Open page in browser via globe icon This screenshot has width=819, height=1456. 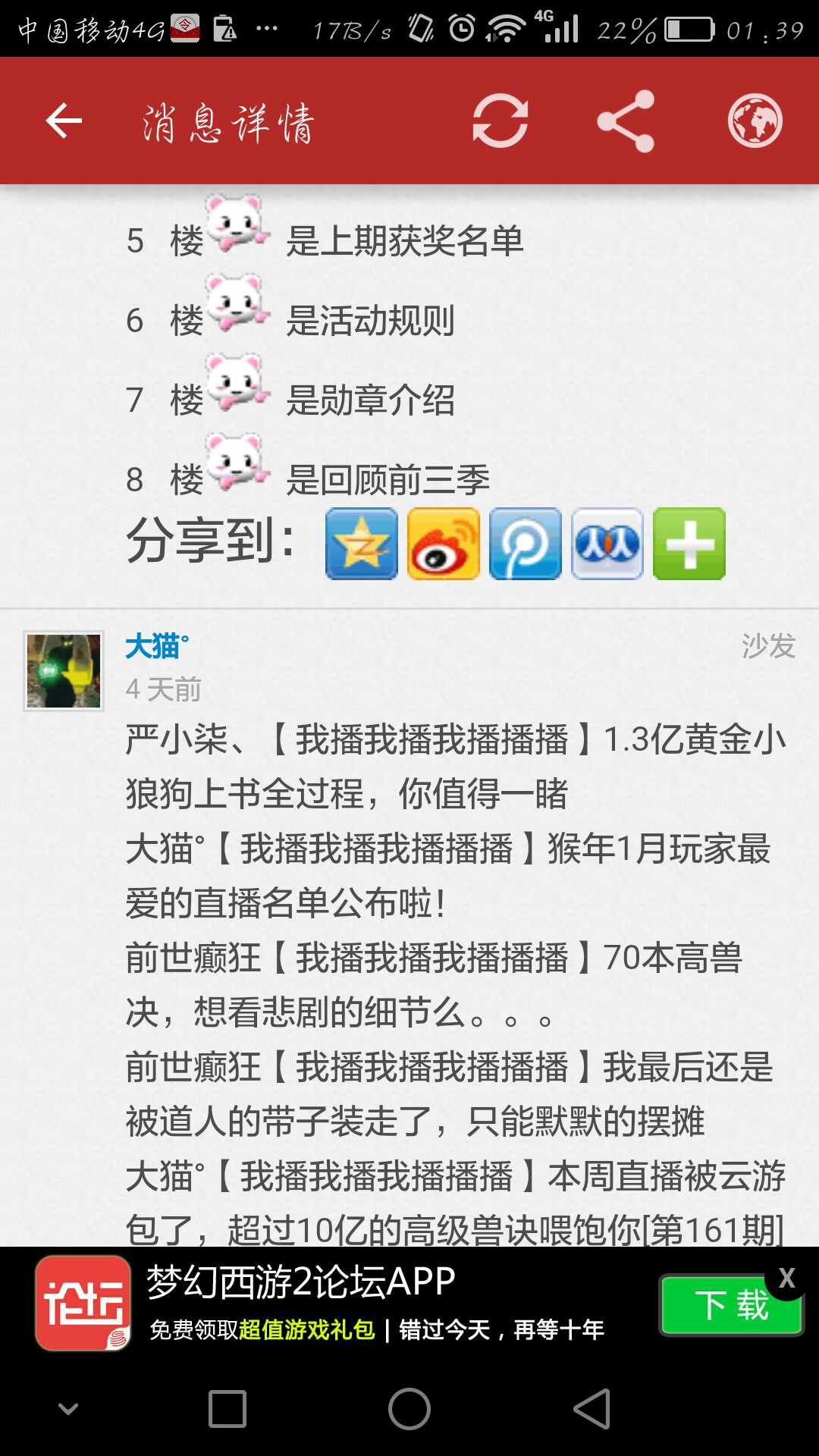click(x=755, y=121)
